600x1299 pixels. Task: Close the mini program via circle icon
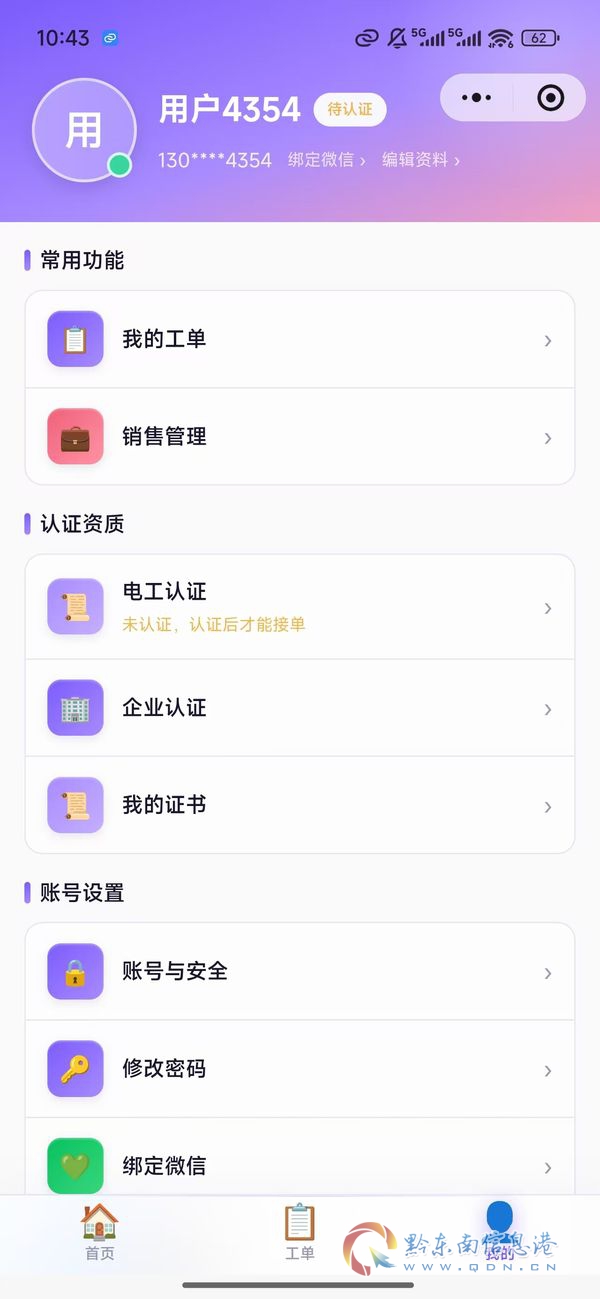(550, 98)
